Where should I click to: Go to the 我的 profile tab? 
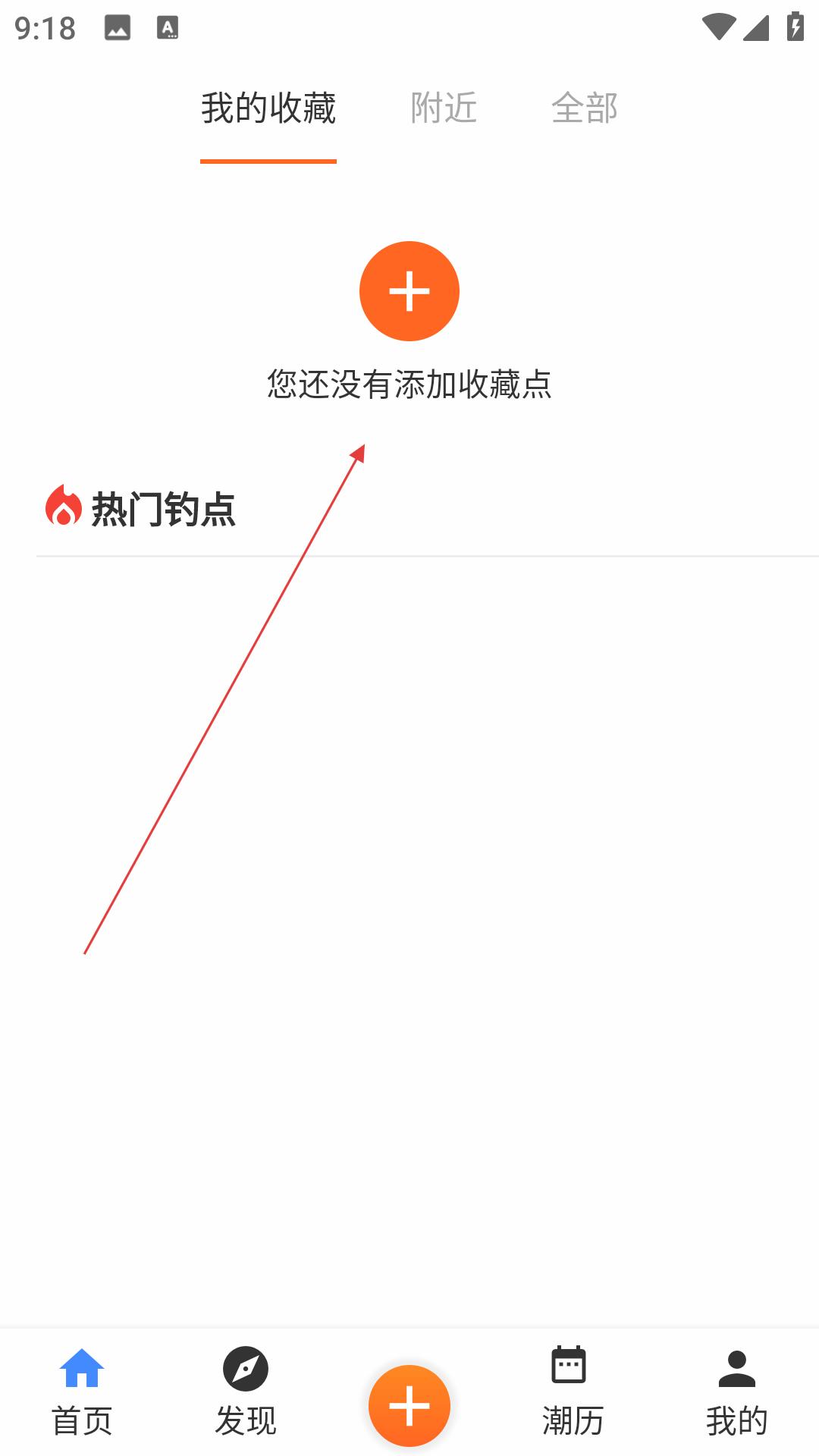click(x=736, y=1392)
